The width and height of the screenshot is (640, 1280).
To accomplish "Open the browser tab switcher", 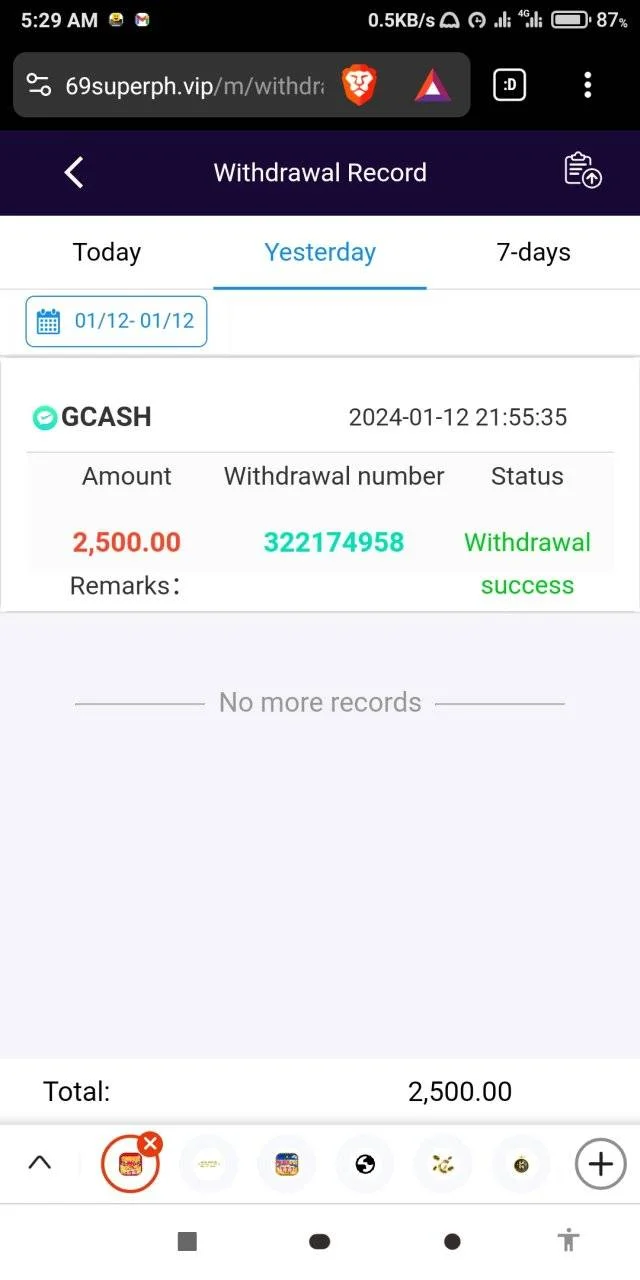I will pos(510,86).
